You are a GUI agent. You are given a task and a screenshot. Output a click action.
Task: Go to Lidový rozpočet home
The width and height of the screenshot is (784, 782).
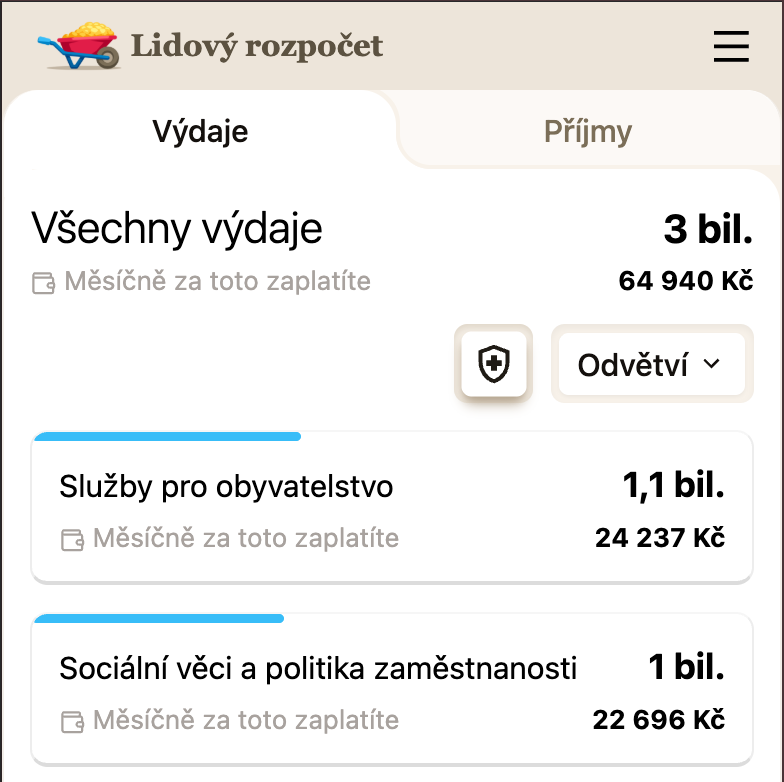coord(210,46)
